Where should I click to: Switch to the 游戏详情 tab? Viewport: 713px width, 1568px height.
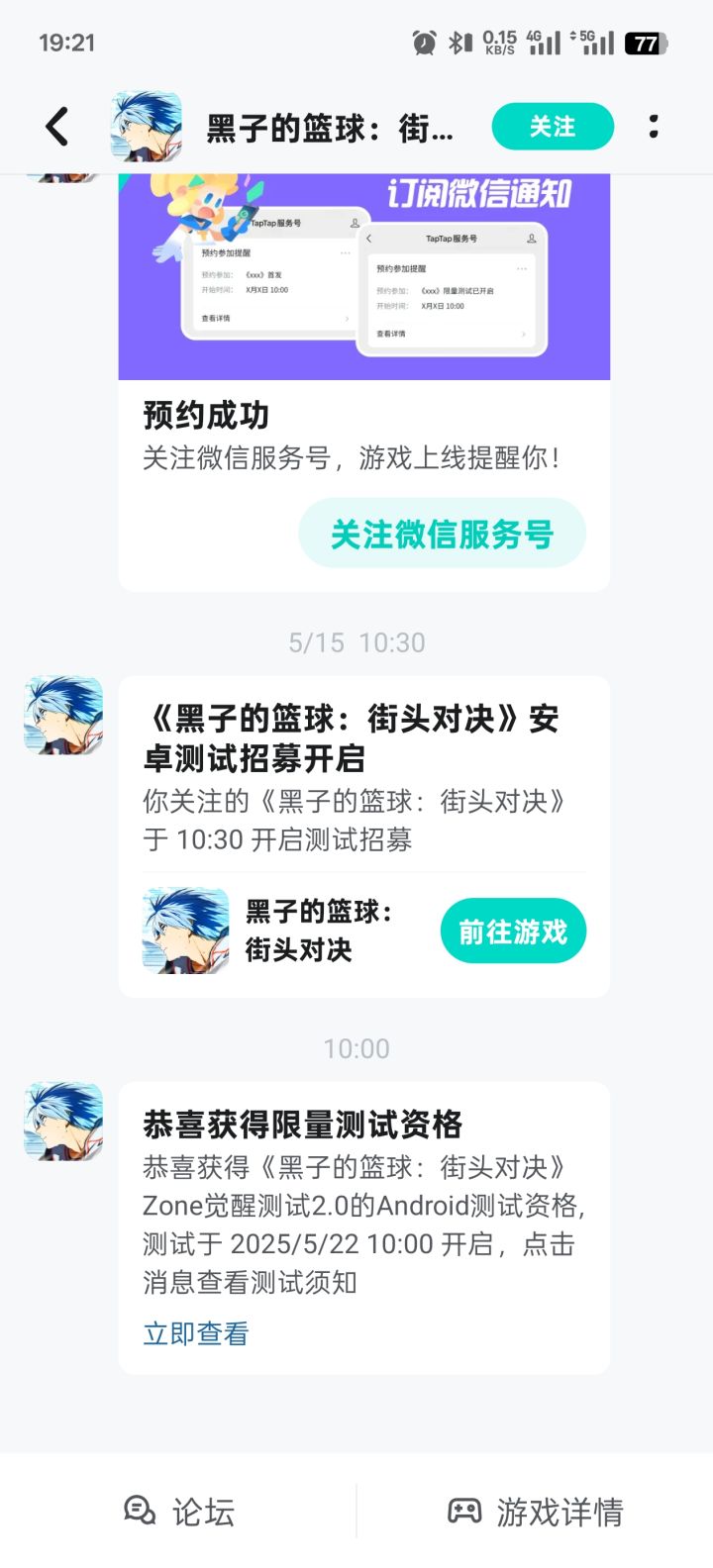[x=535, y=1511]
